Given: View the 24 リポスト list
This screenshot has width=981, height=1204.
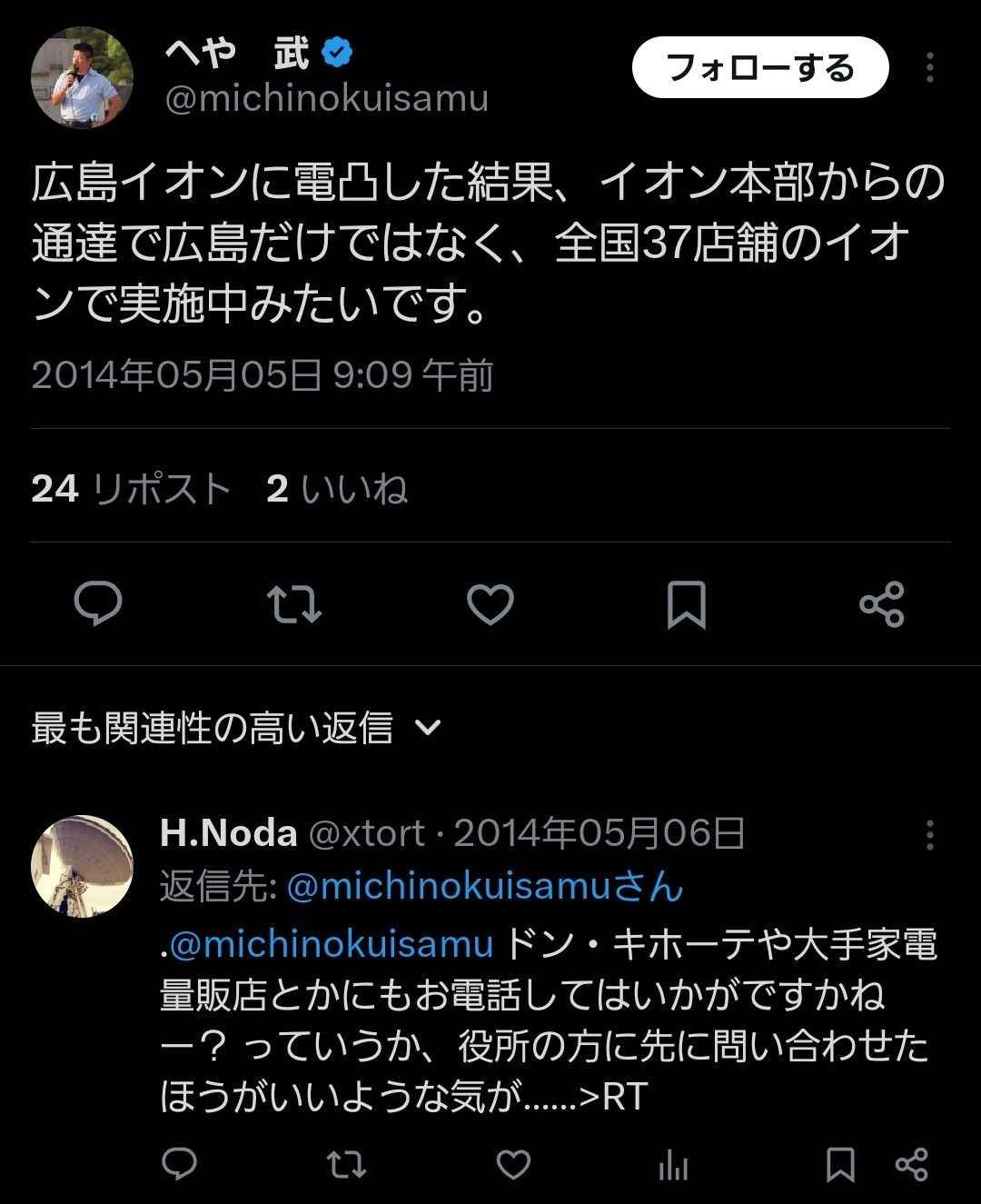Looking at the screenshot, I should (x=131, y=489).
